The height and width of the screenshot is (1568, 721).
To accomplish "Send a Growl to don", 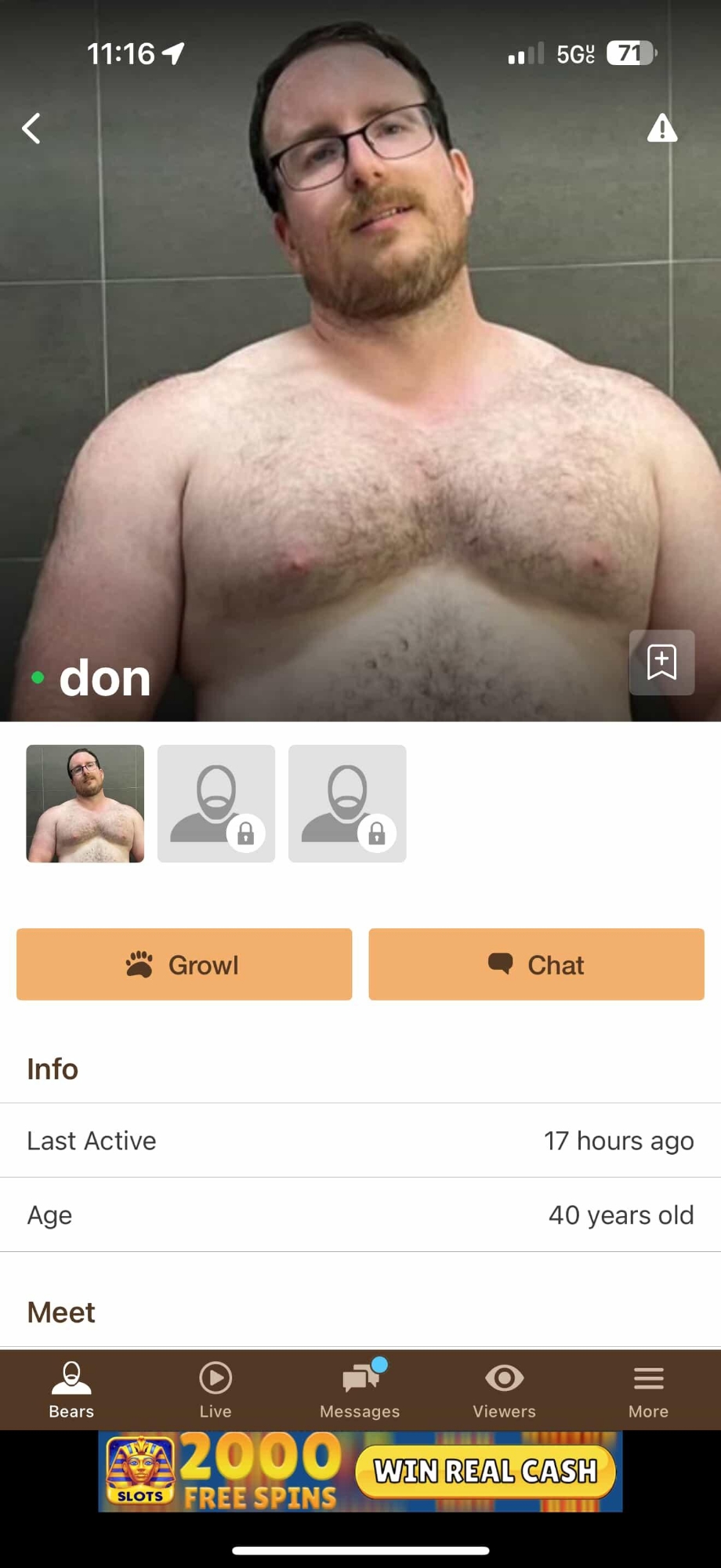I will (184, 964).
